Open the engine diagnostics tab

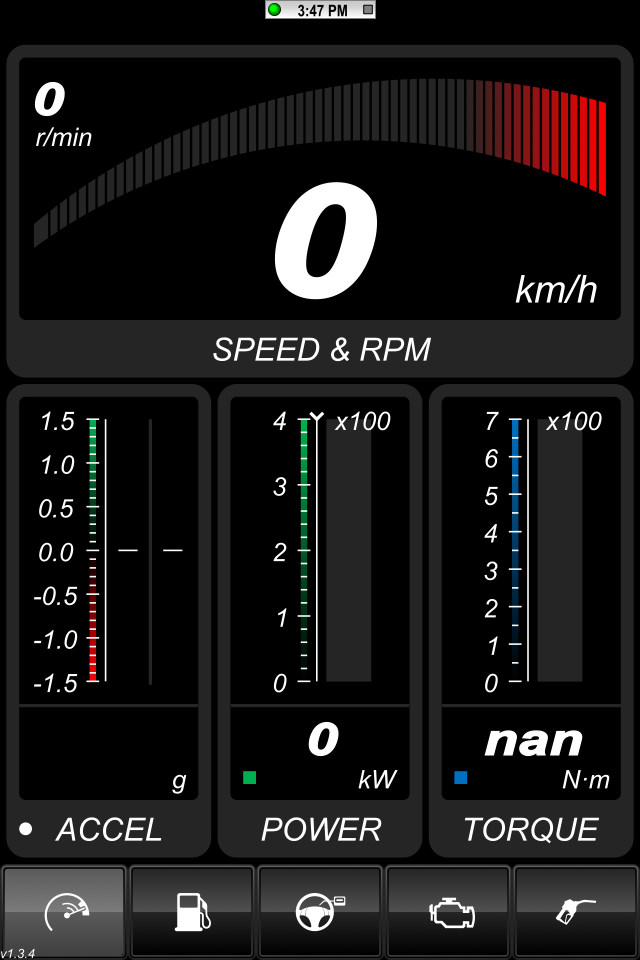[x=448, y=911]
